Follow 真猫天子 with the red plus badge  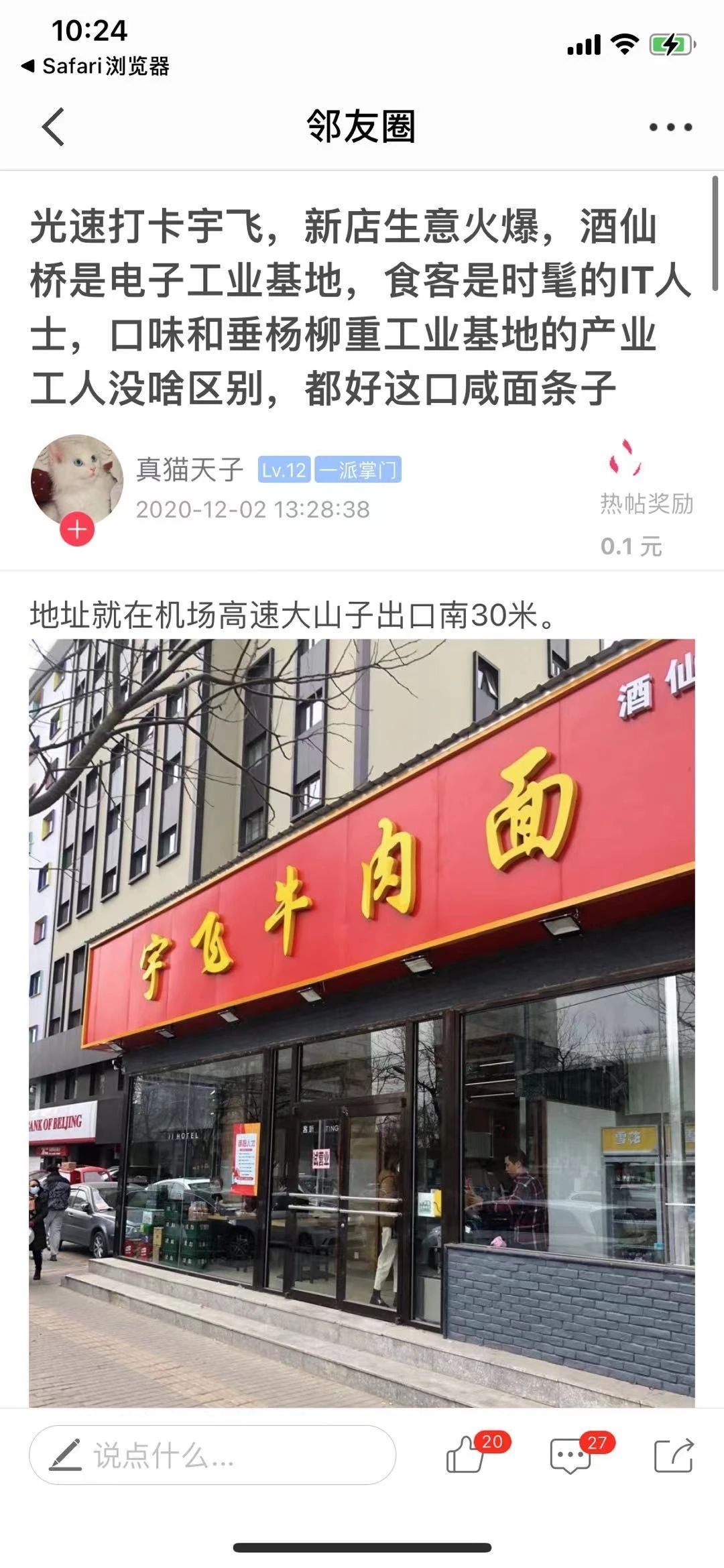point(77,530)
